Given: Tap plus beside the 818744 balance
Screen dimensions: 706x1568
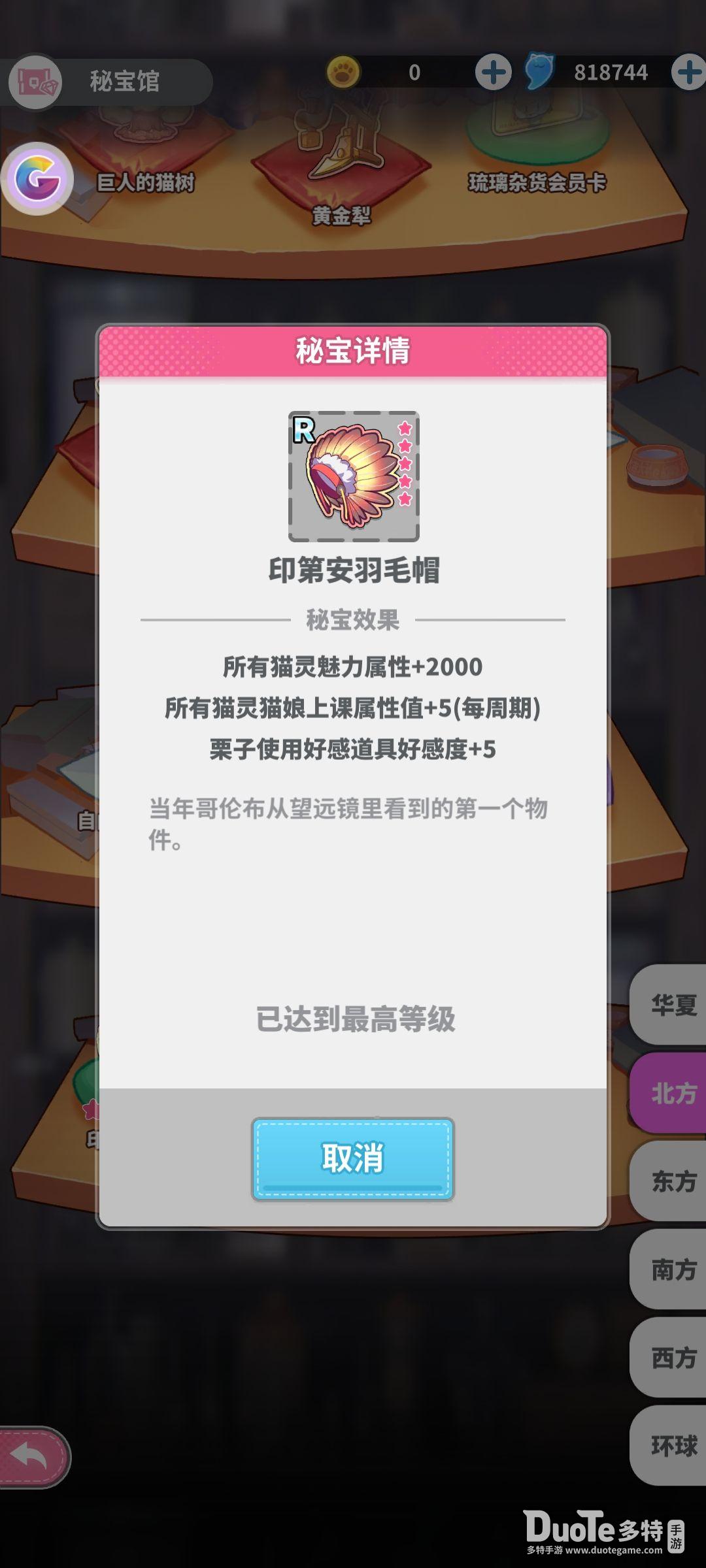Looking at the screenshot, I should click(689, 72).
